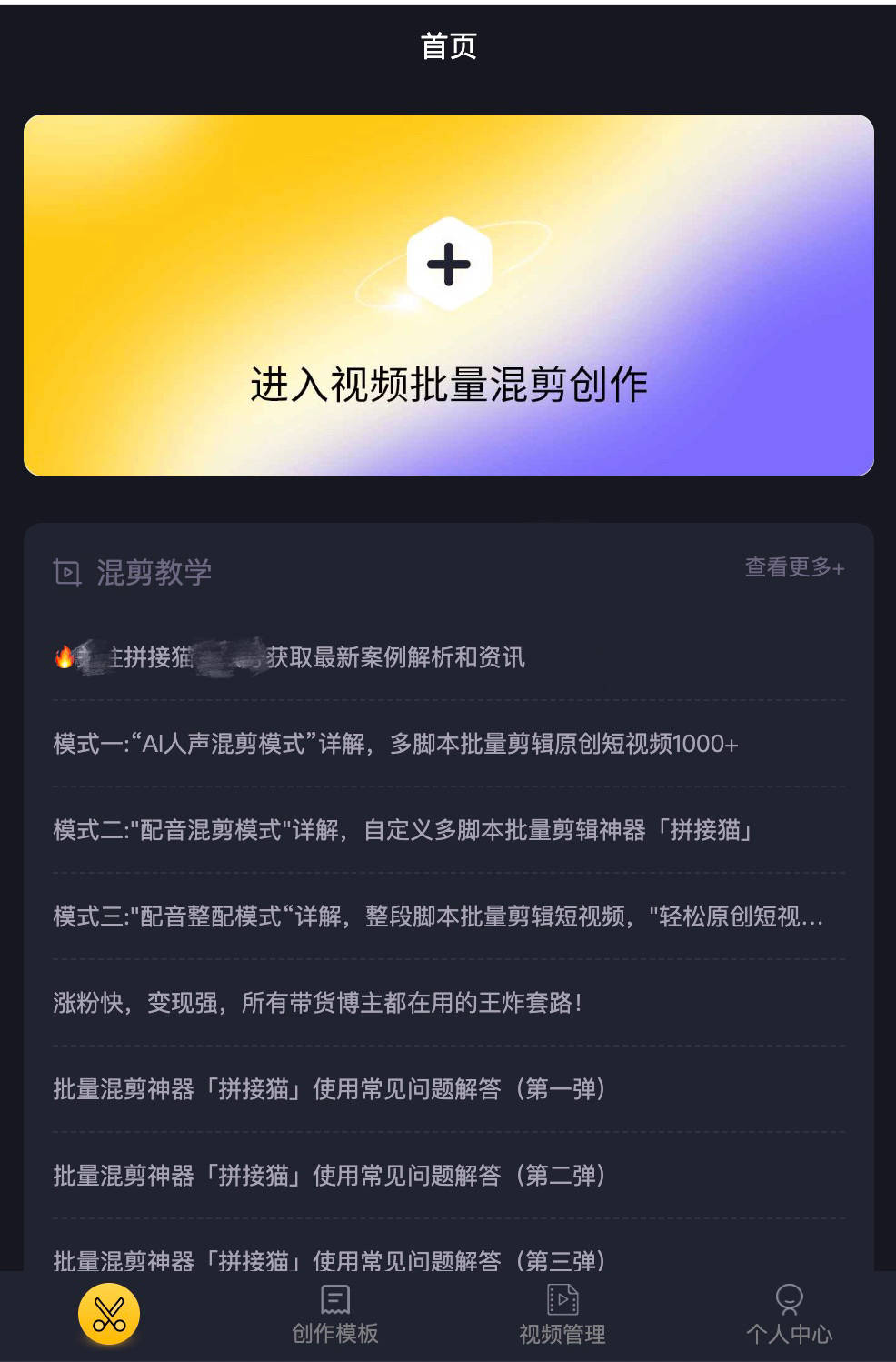Screen dimensions: 896x1362
Task: Open 常见问题解答（第一弹）
Action: [x=329, y=1089]
